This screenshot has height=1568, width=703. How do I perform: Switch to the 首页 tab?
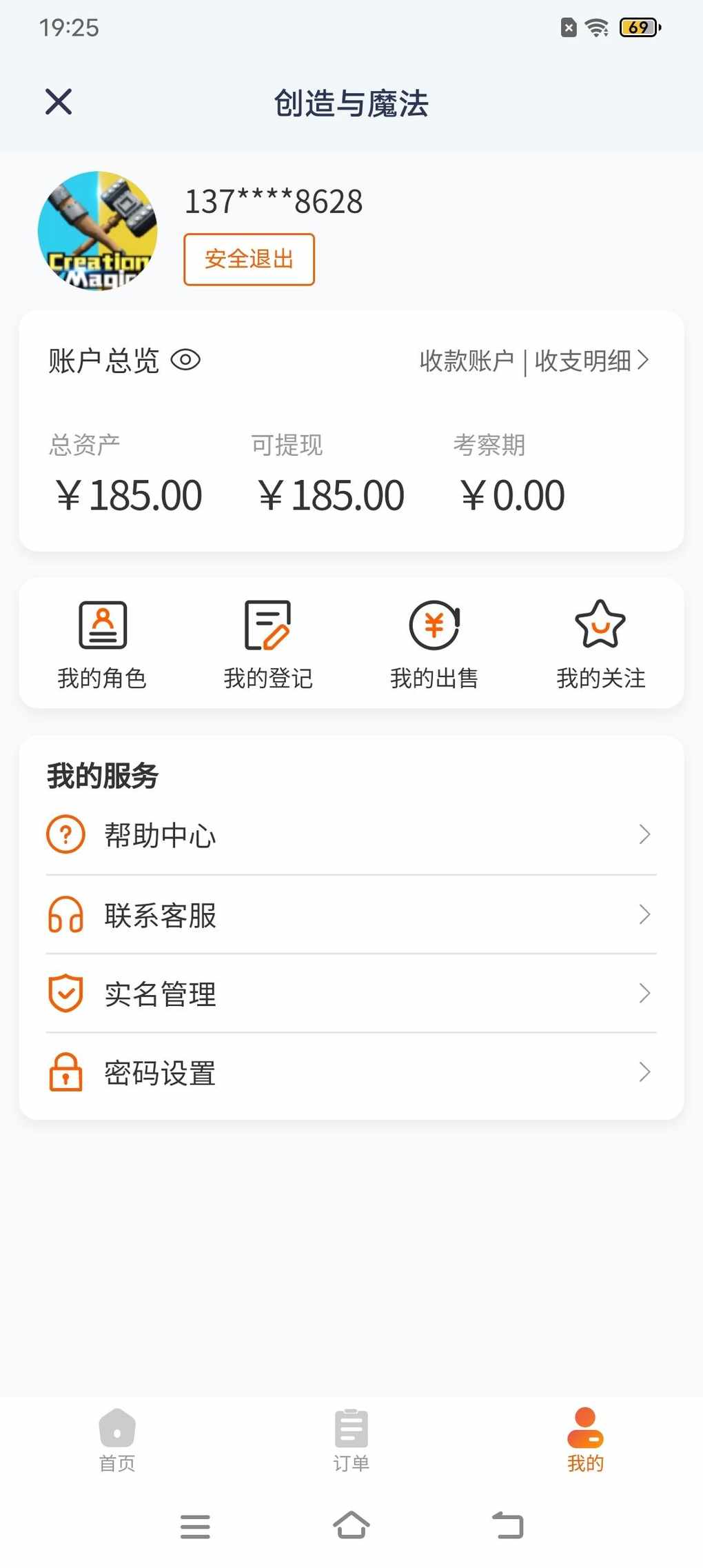tap(117, 1440)
